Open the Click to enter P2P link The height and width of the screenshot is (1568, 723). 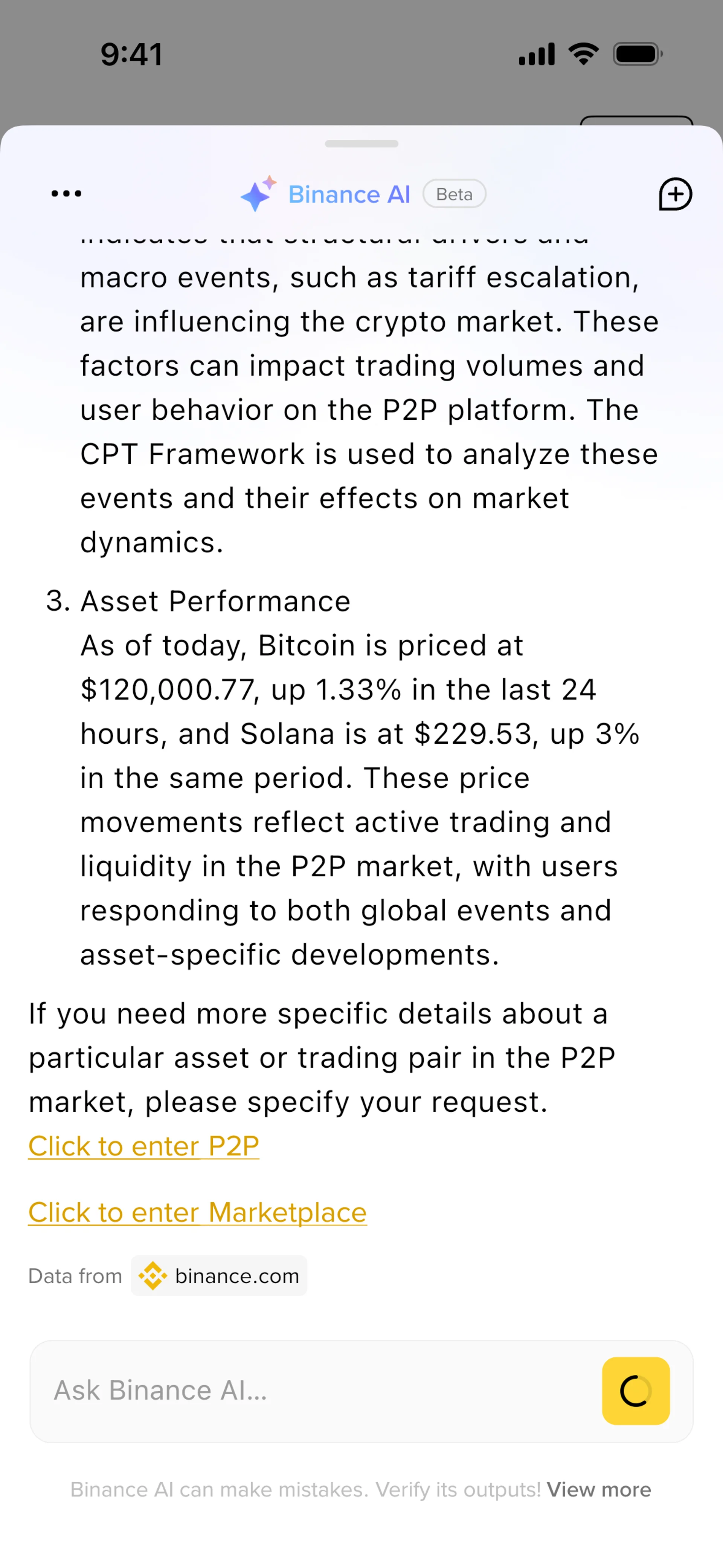pos(143,1146)
